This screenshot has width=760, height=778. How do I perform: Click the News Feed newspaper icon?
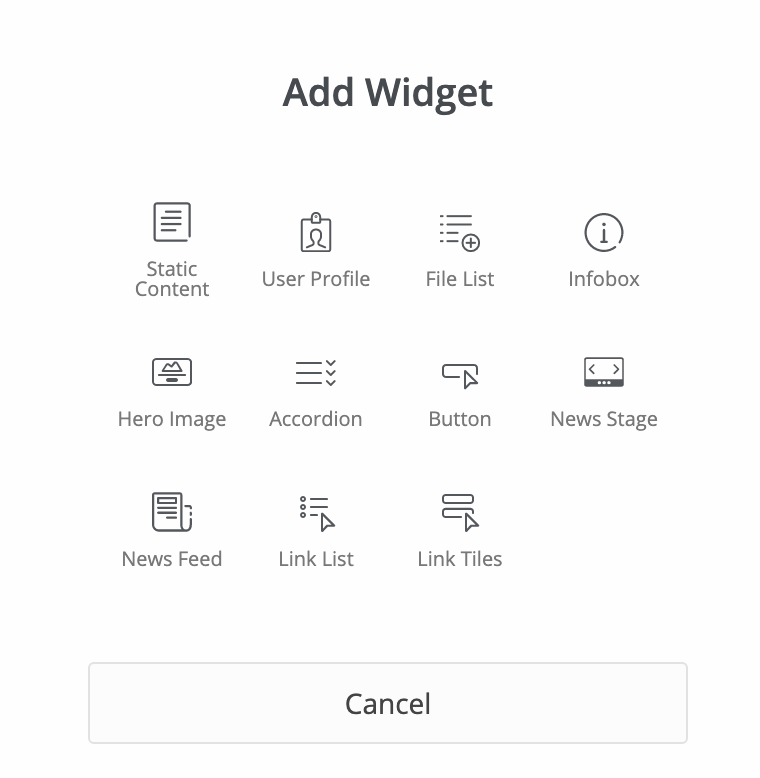pos(172,512)
